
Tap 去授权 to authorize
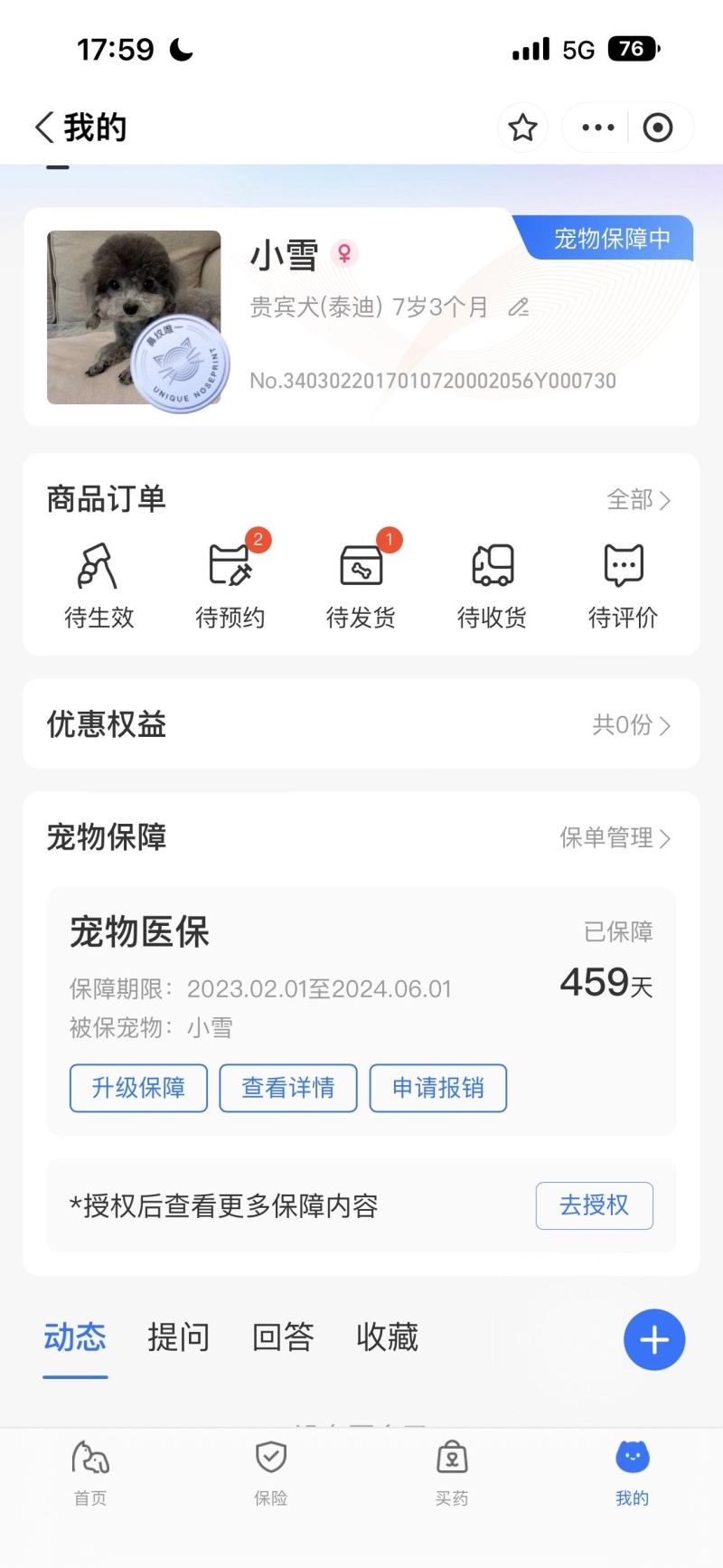(594, 1205)
